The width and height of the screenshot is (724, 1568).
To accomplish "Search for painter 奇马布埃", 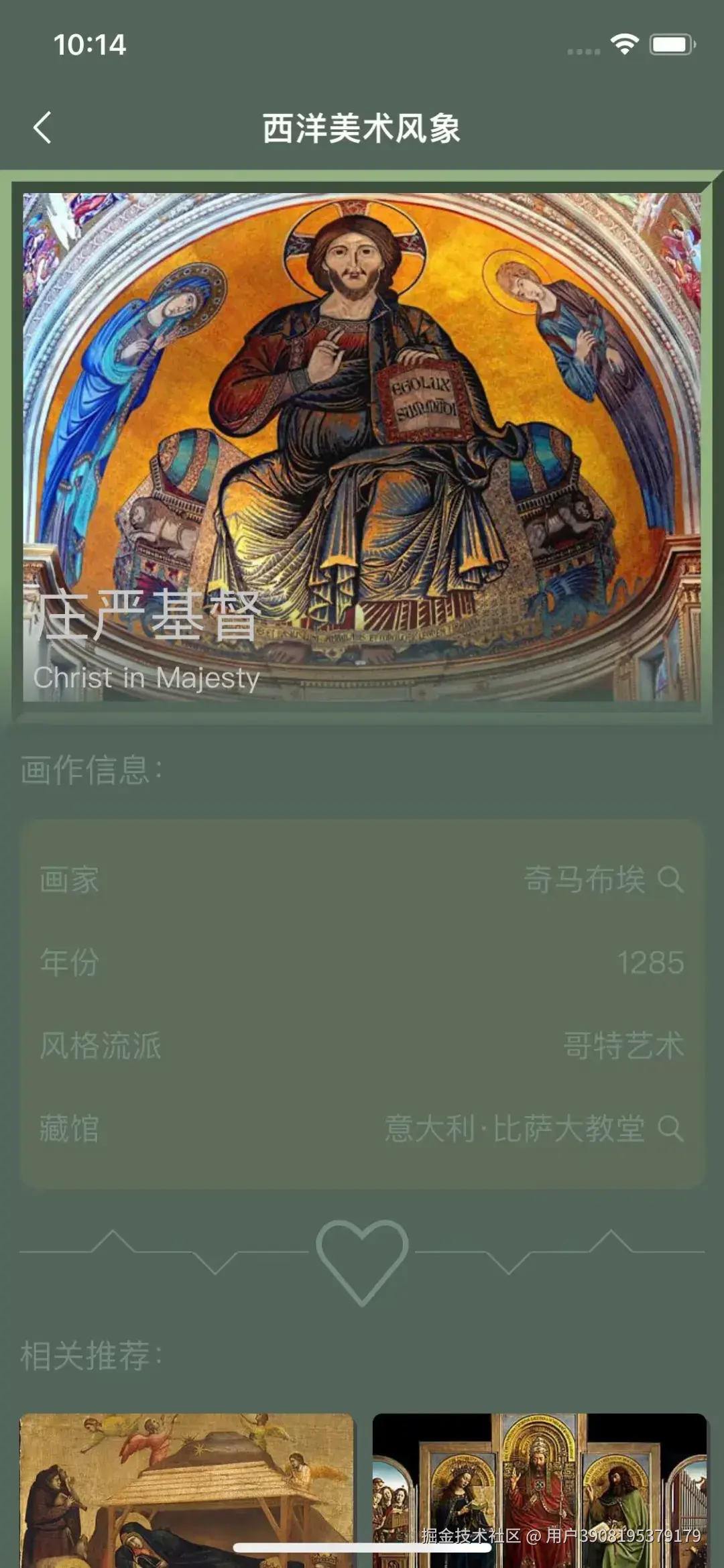I will click(x=670, y=879).
